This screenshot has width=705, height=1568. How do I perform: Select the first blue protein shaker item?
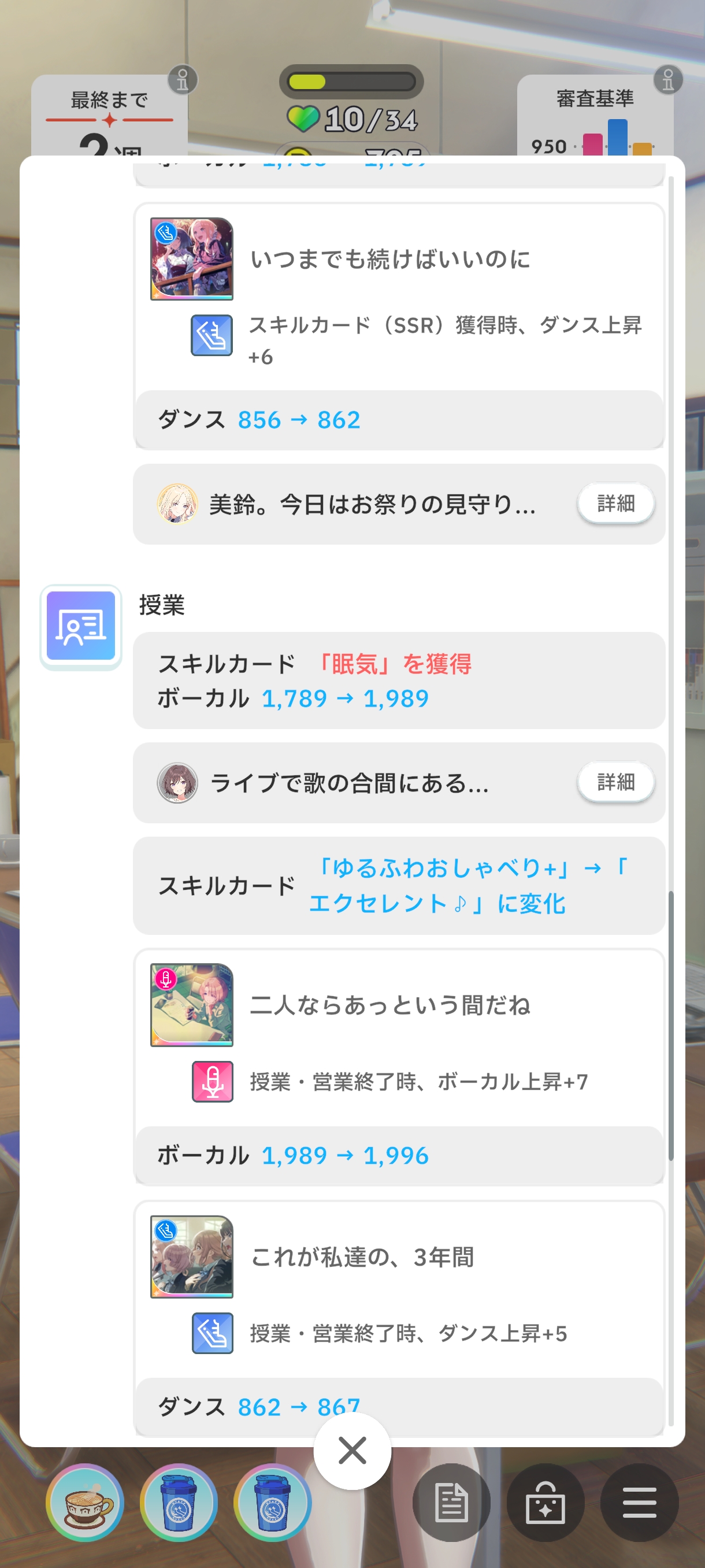coord(179,1502)
